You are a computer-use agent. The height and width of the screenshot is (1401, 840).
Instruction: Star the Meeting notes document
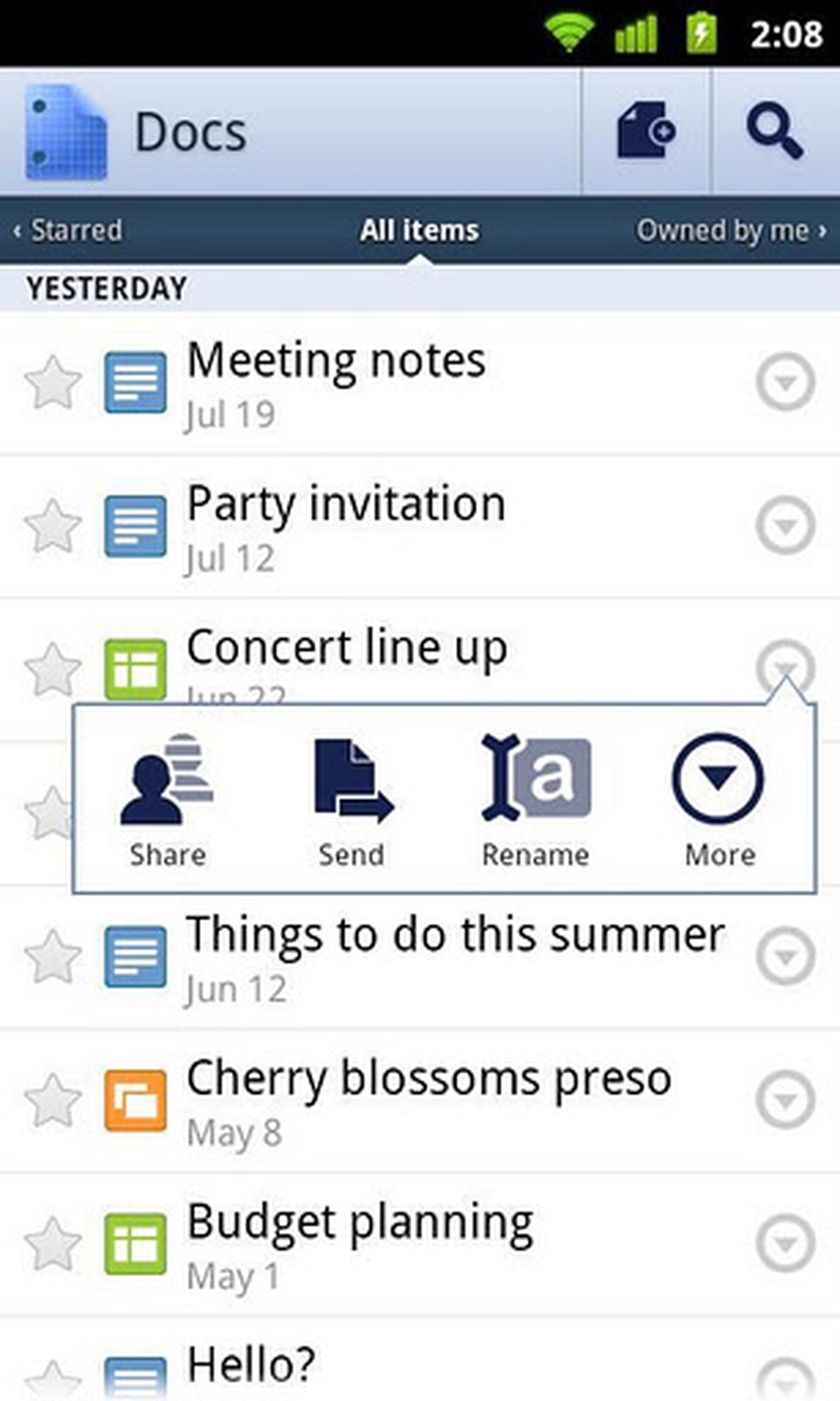tap(53, 382)
